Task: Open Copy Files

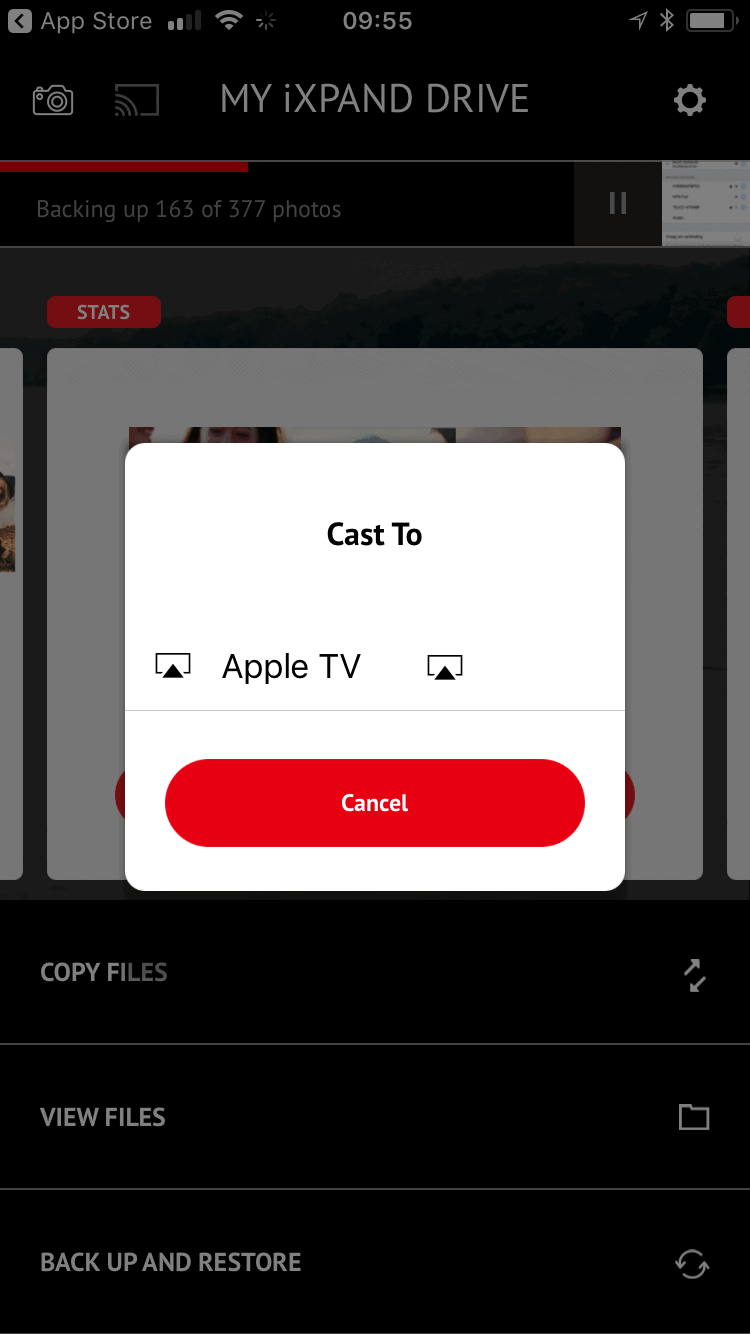Action: pyautogui.click(x=374, y=973)
